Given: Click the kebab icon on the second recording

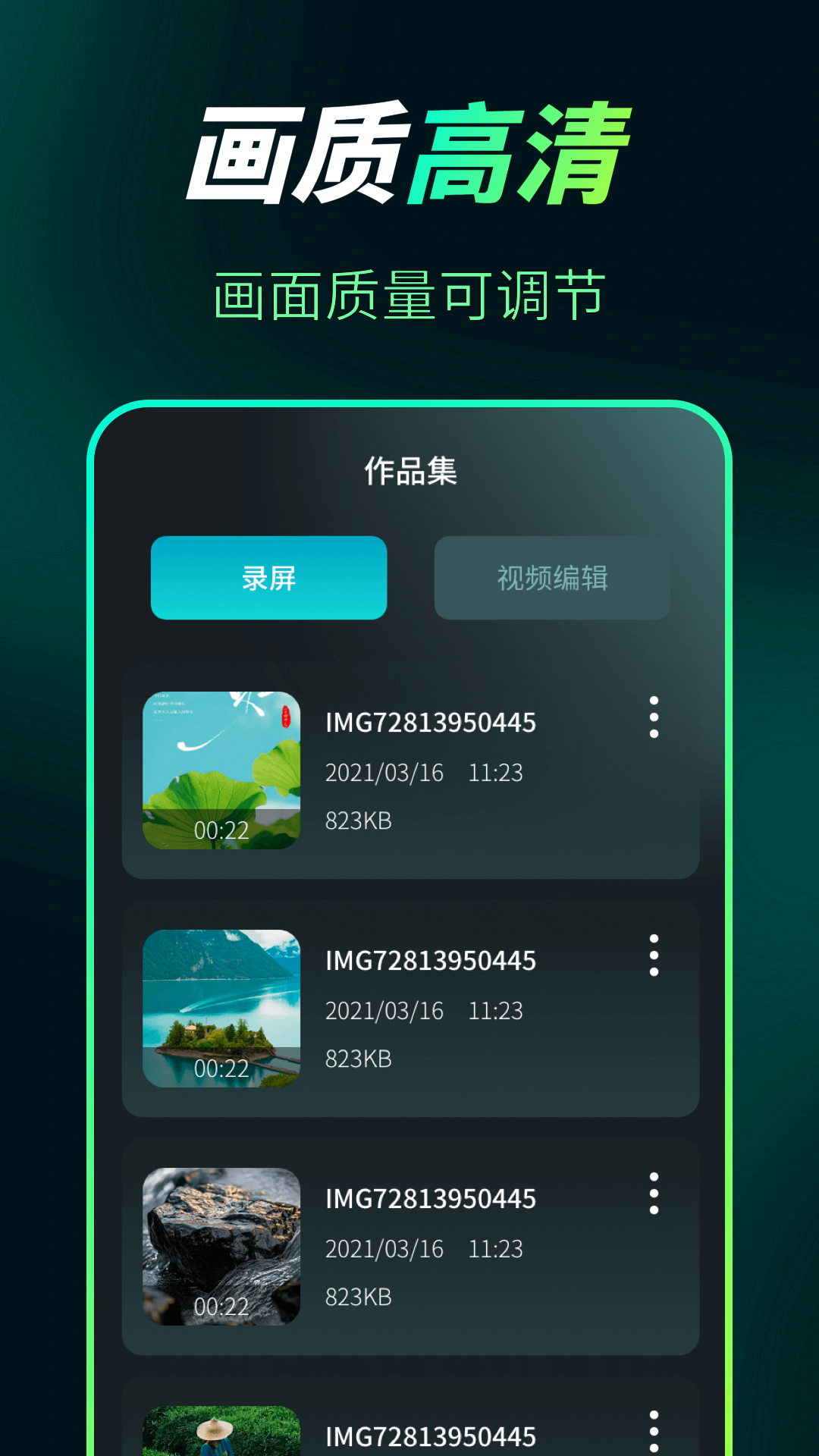Looking at the screenshot, I should coord(654,959).
